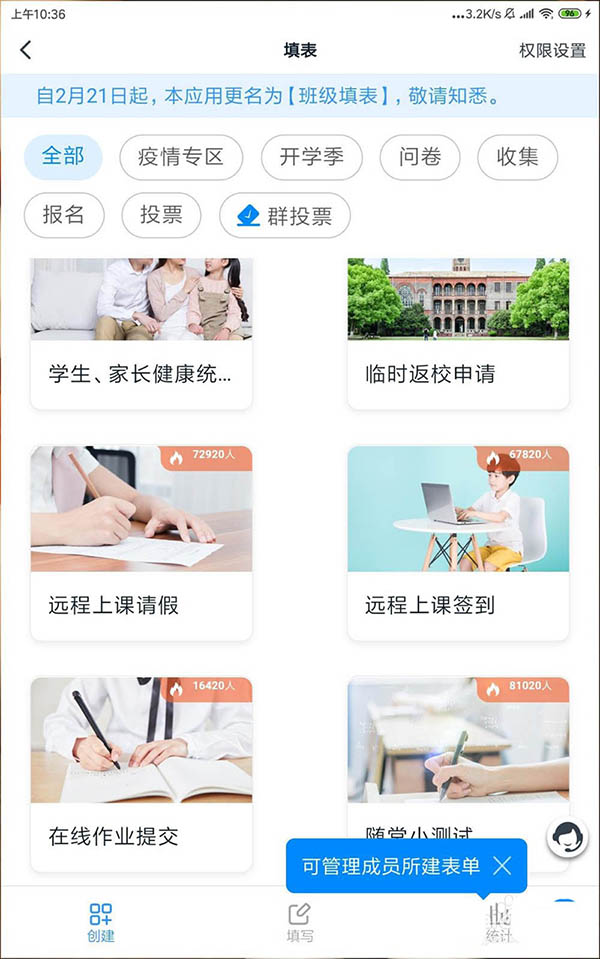Open the 群投票 chip
Screen dimensions: 600x959
coord(285,215)
